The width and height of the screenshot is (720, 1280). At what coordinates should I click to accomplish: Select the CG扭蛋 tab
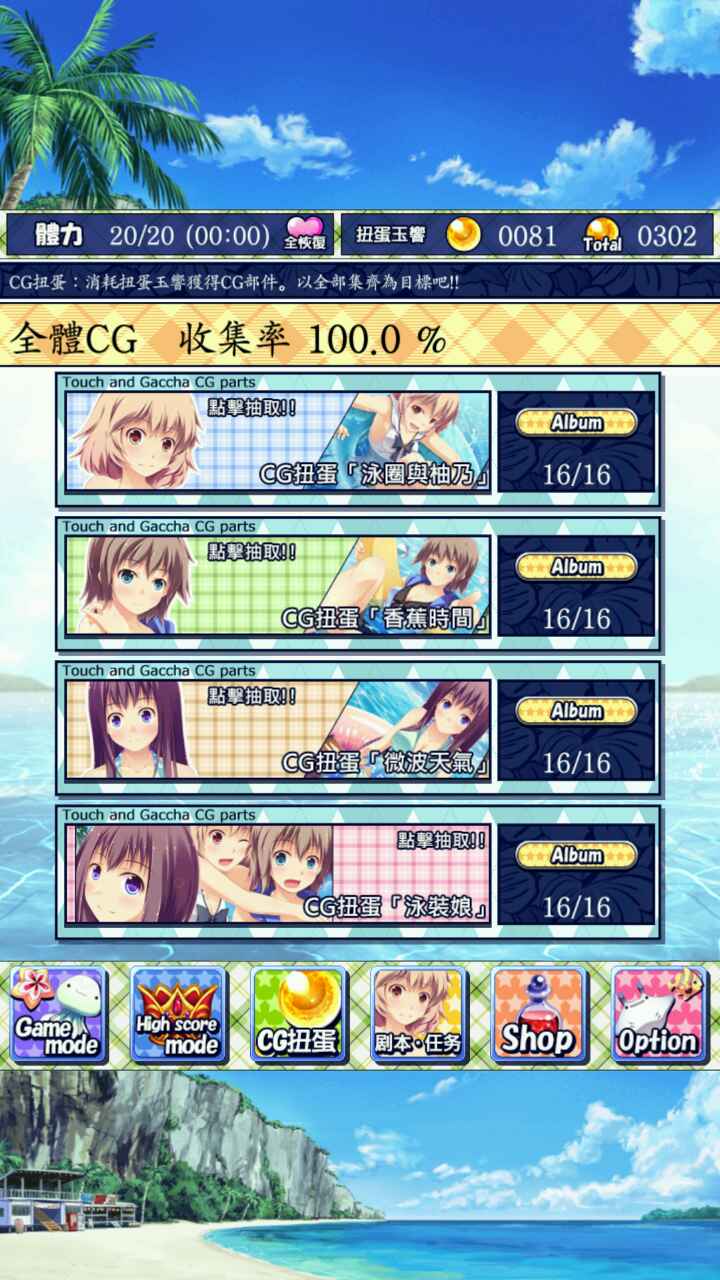(298, 1016)
